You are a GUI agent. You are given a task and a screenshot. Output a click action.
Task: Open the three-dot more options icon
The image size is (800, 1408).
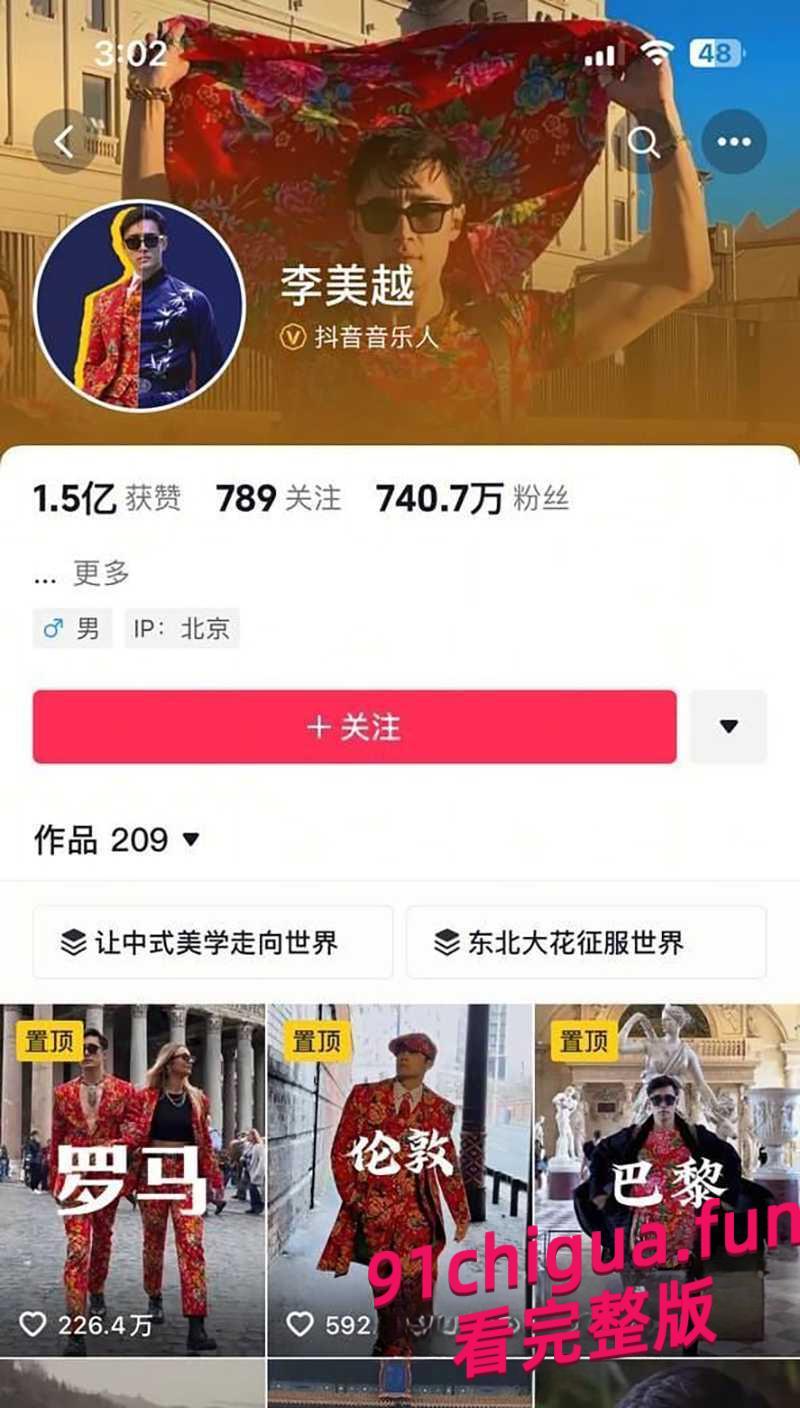734,142
